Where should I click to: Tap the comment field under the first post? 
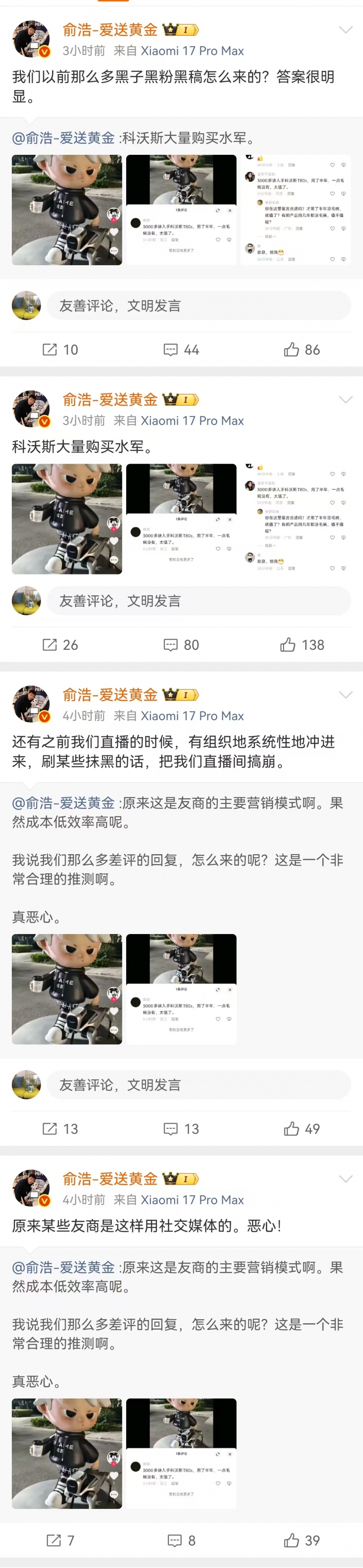(x=198, y=306)
